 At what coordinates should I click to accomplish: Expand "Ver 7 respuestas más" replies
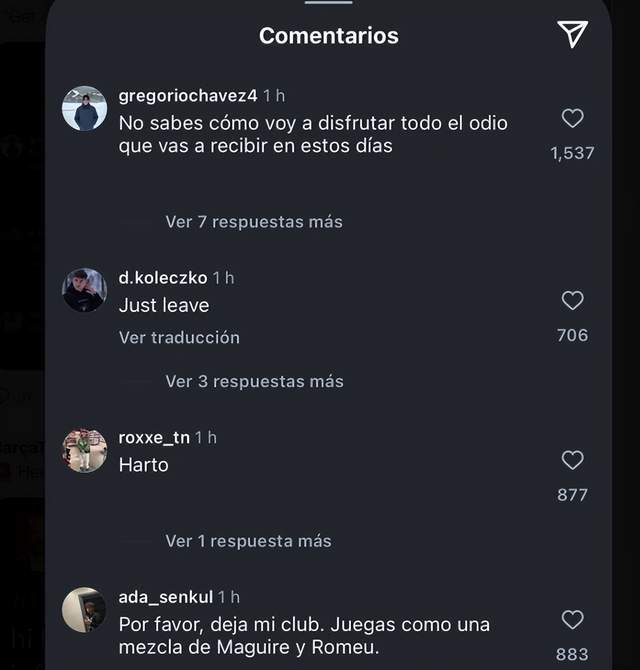point(254,222)
